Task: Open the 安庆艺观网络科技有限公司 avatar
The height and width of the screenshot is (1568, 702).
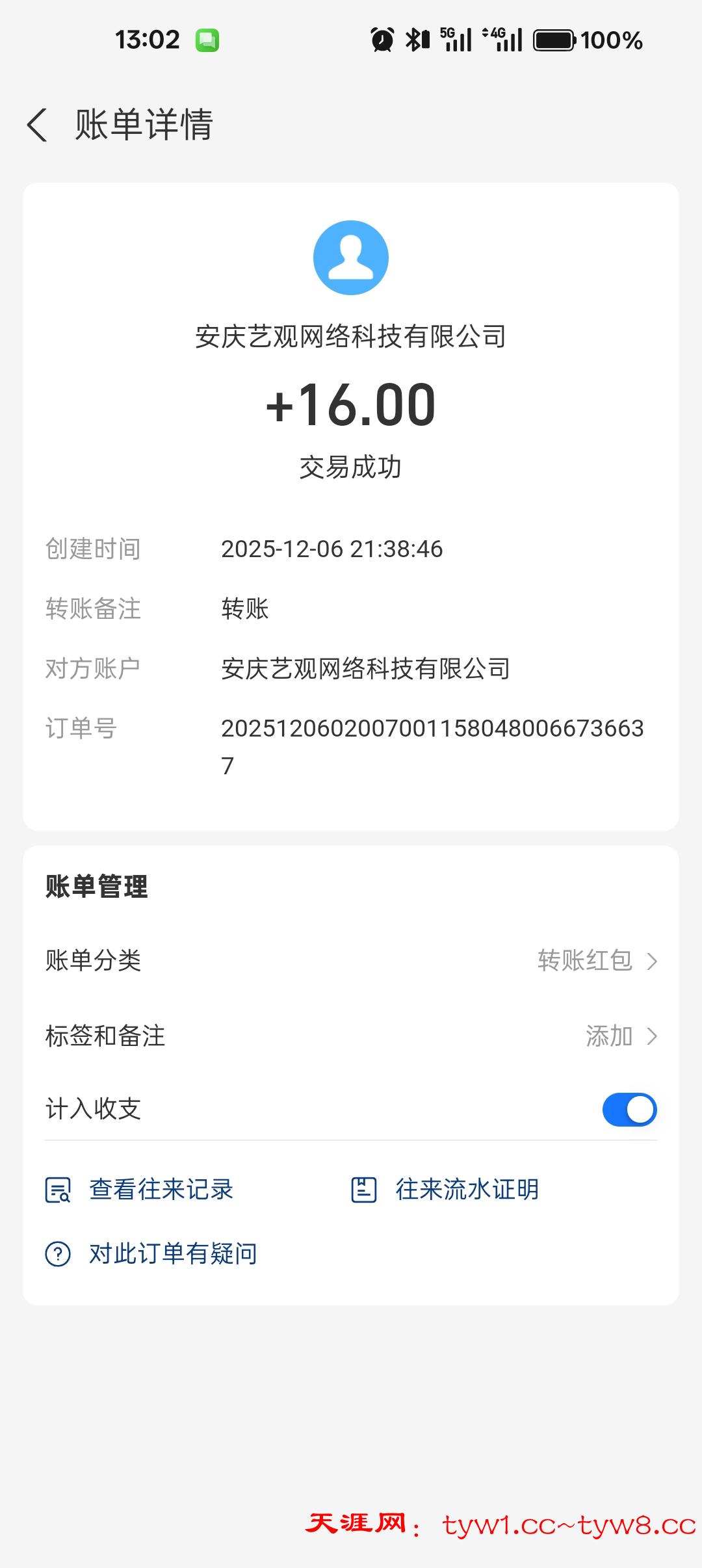Action: [x=351, y=258]
